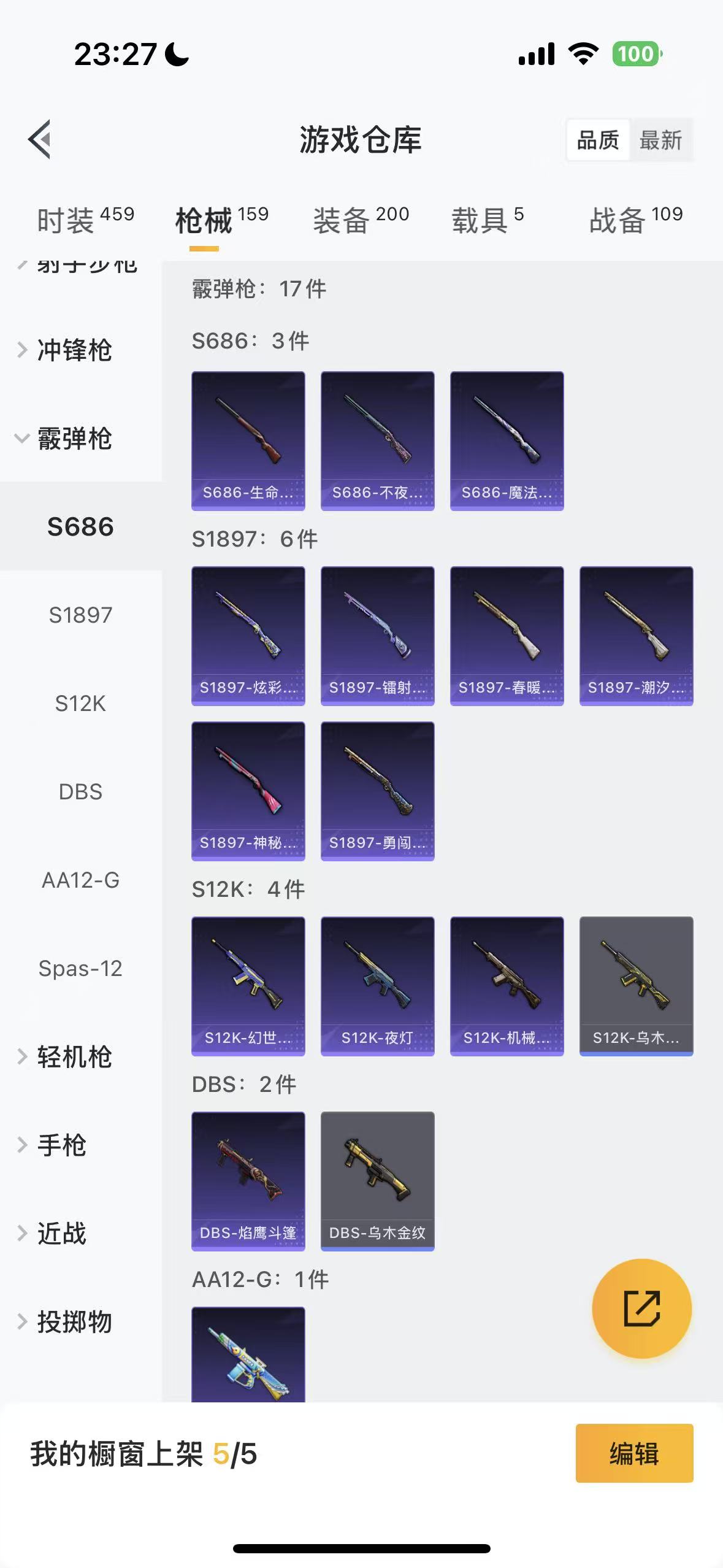Open the 战备 tab
The height and width of the screenshot is (1568, 723).
[x=635, y=220]
